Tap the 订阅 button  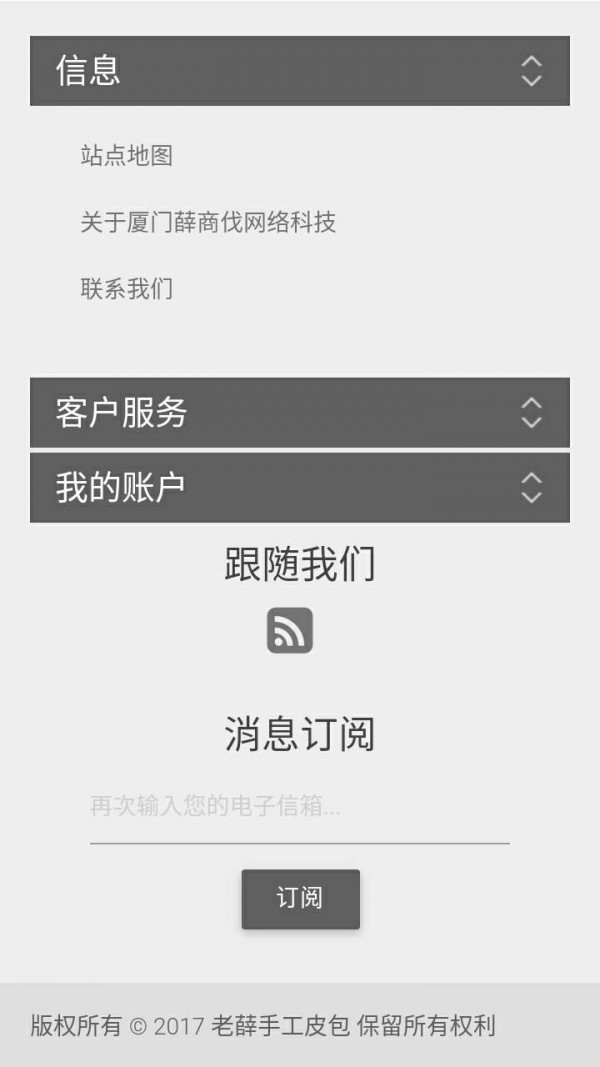(300, 898)
